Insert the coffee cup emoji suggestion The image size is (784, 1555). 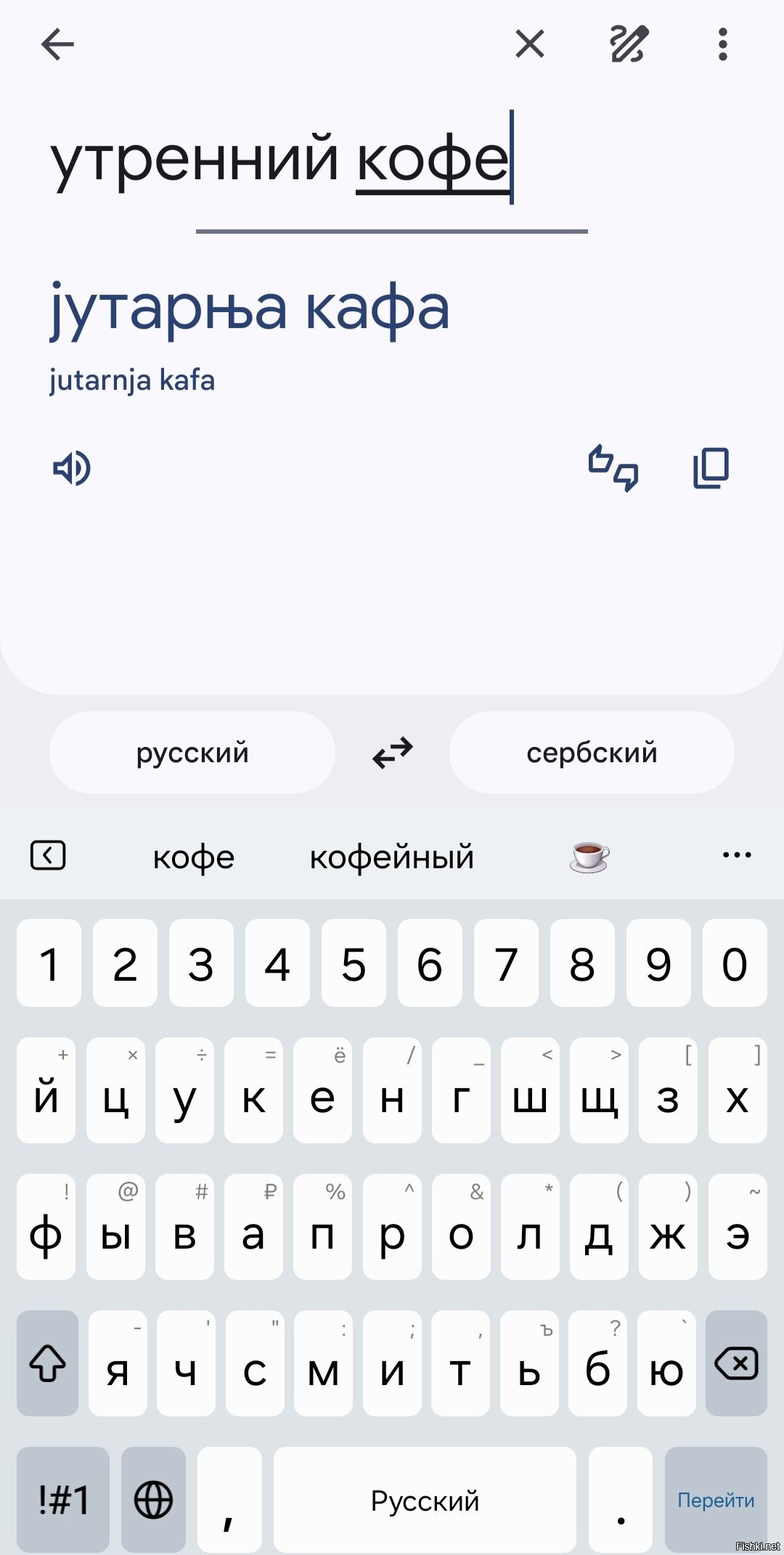(x=589, y=857)
